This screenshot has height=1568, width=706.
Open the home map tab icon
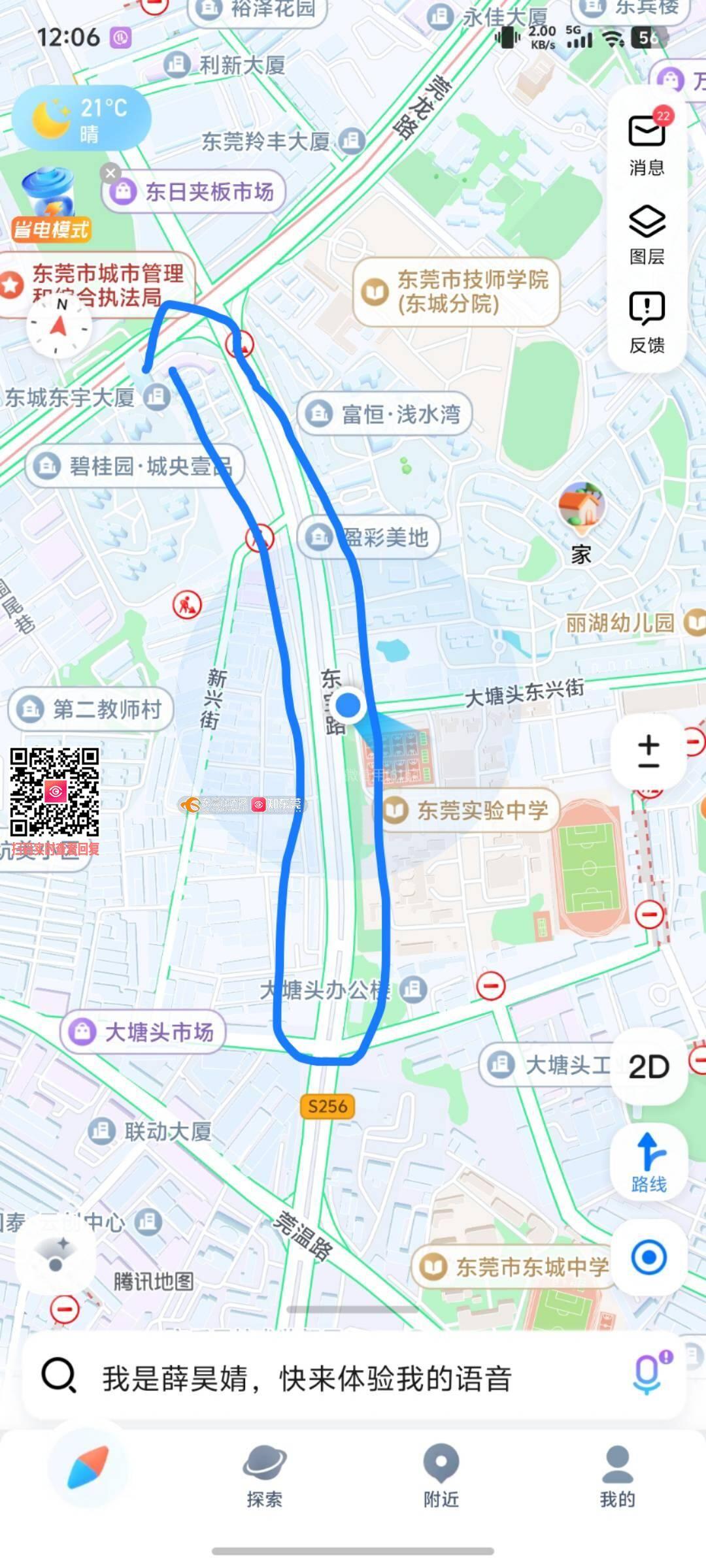coord(88,1470)
